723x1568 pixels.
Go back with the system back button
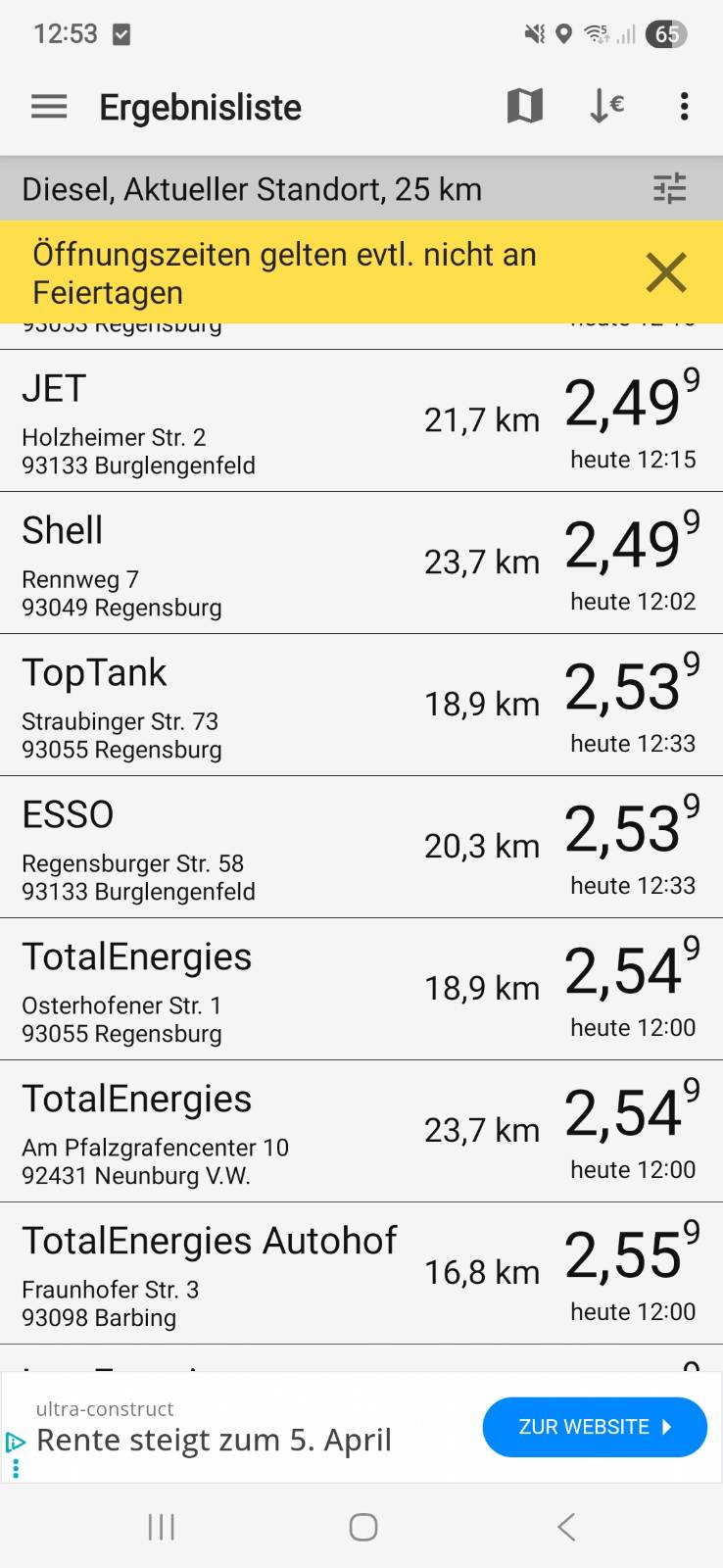click(x=566, y=1527)
